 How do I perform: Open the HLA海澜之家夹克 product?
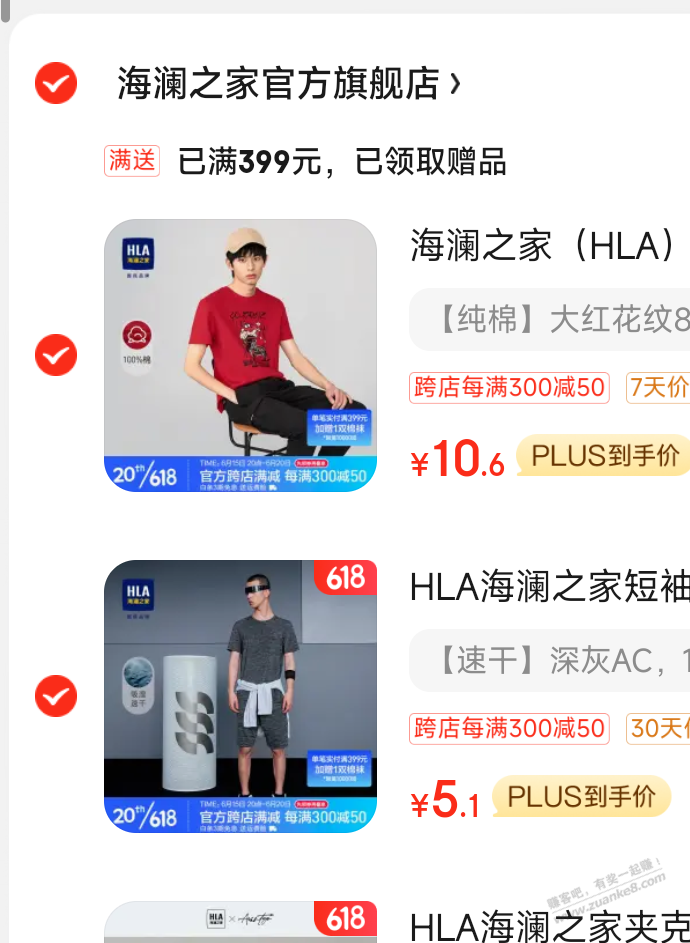click(x=548, y=925)
